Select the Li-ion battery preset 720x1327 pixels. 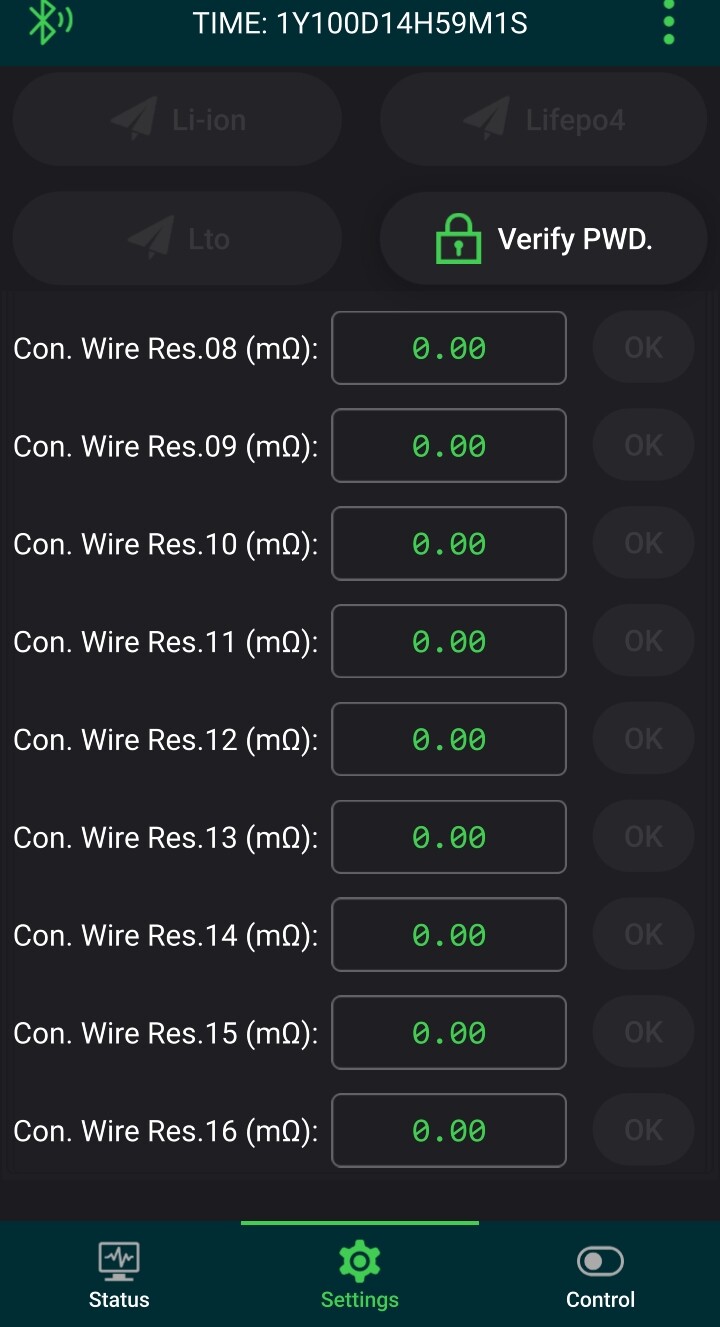(178, 120)
